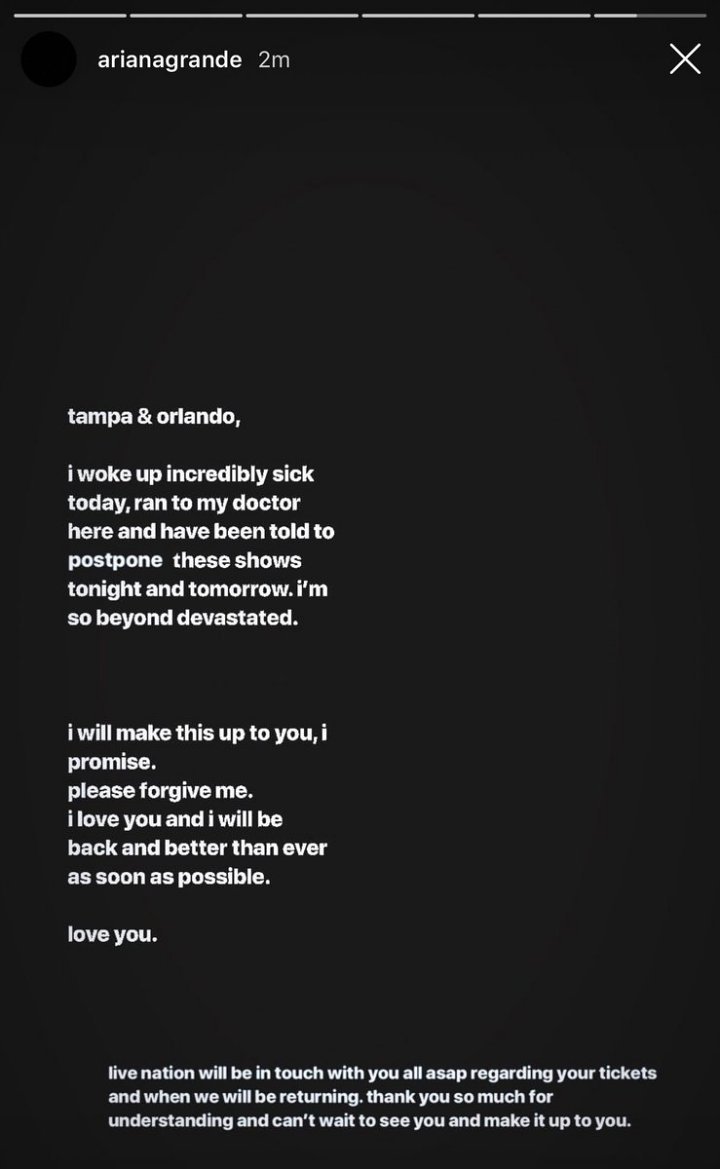Open the arianagrande profile picture
Image resolution: width=720 pixels, height=1169 pixels.
pyautogui.click(x=48, y=59)
